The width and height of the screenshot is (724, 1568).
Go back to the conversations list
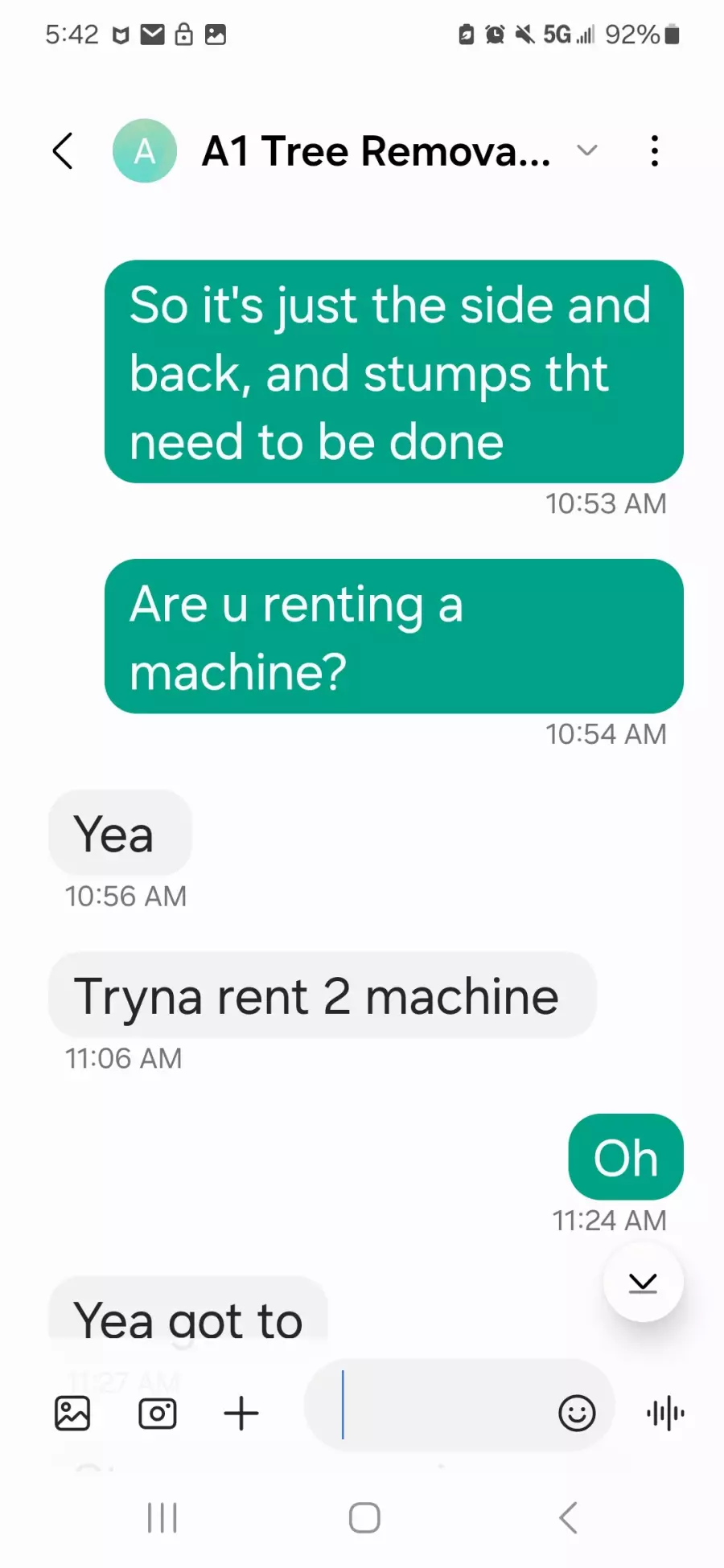point(63,151)
